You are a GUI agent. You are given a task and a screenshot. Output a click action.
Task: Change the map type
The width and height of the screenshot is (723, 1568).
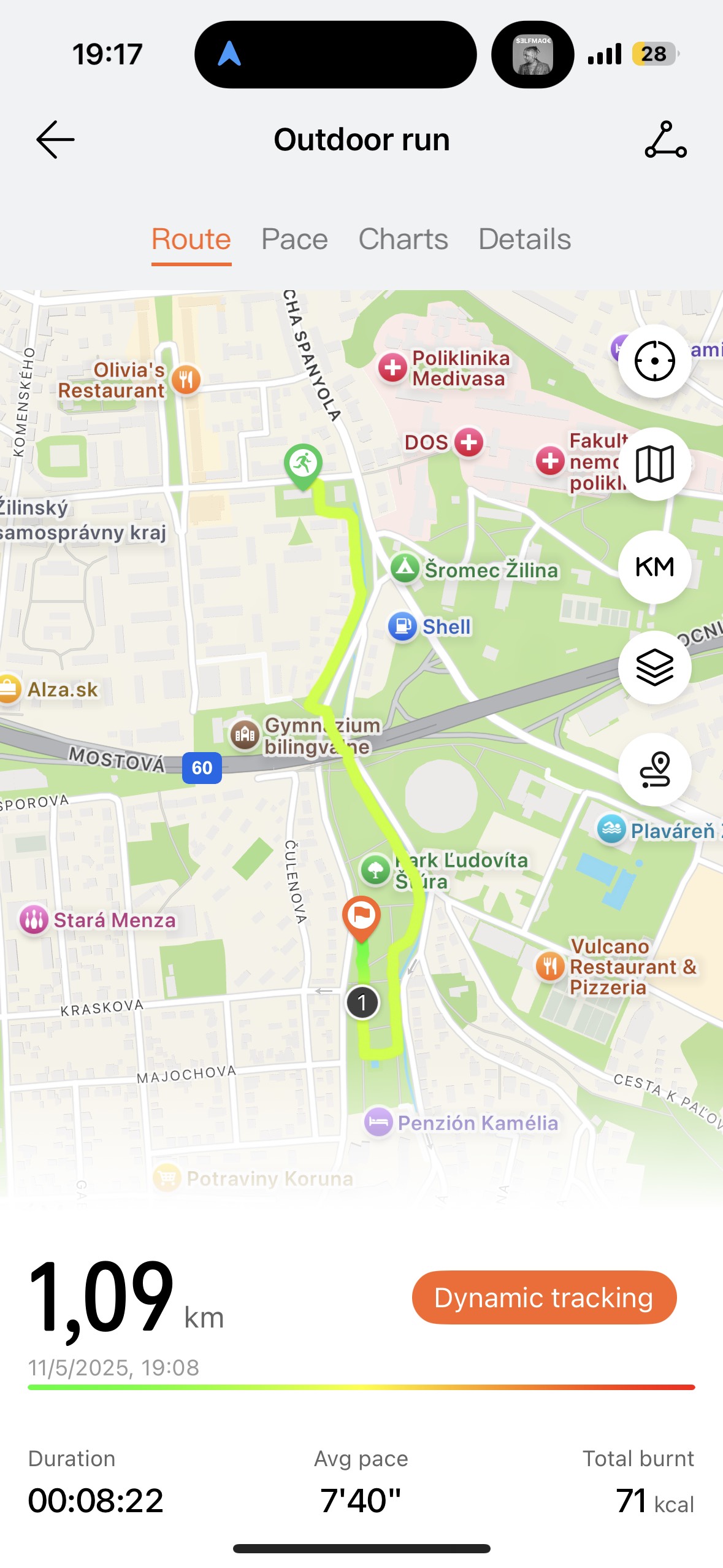(x=654, y=464)
